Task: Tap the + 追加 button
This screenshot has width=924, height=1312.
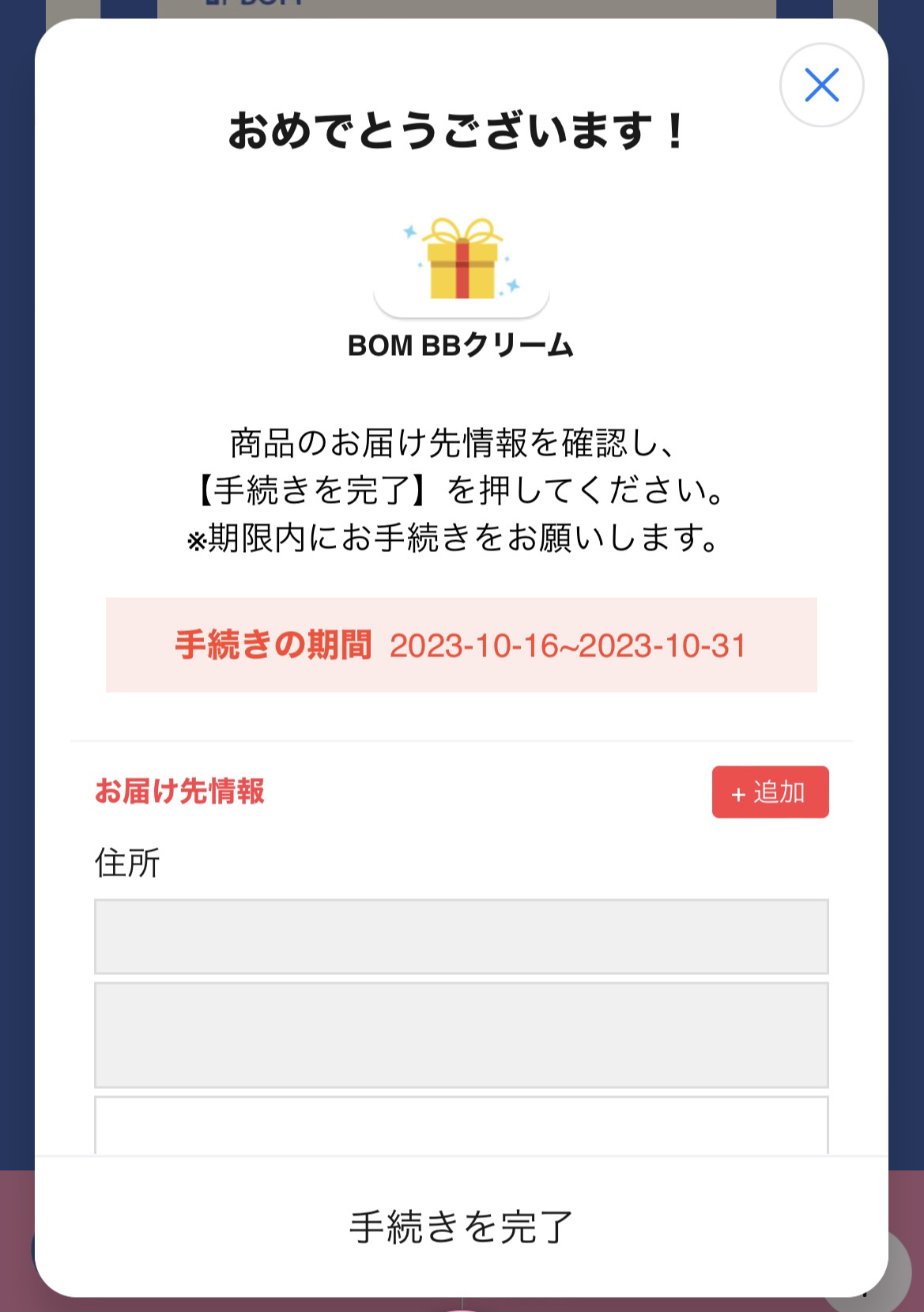Action: 770,792
